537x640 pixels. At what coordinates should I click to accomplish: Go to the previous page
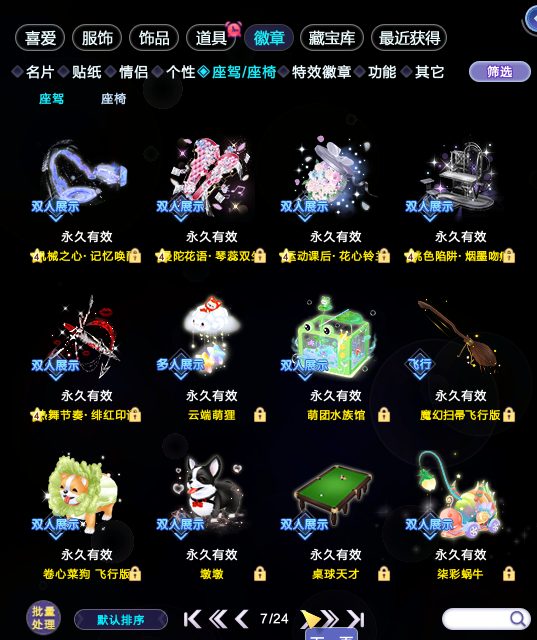242,619
